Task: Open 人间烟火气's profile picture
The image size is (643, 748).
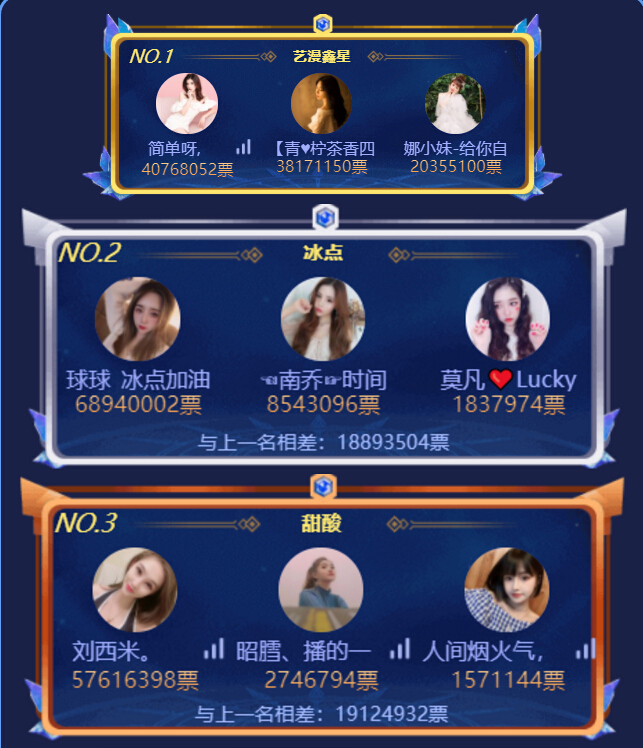Action: coord(506,590)
